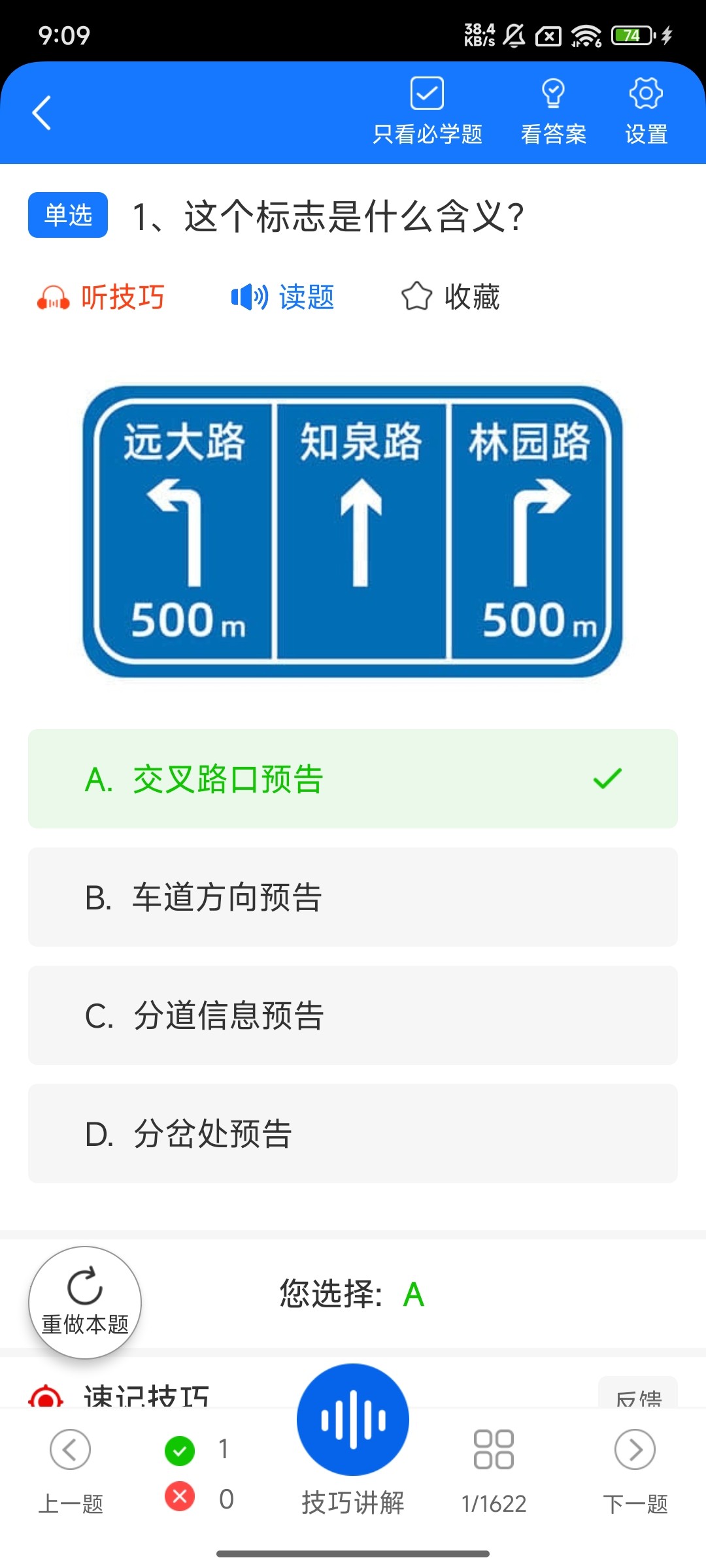This screenshot has width=706, height=1568.
Task: Select option A 交叉路口预告
Action: [353, 779]
